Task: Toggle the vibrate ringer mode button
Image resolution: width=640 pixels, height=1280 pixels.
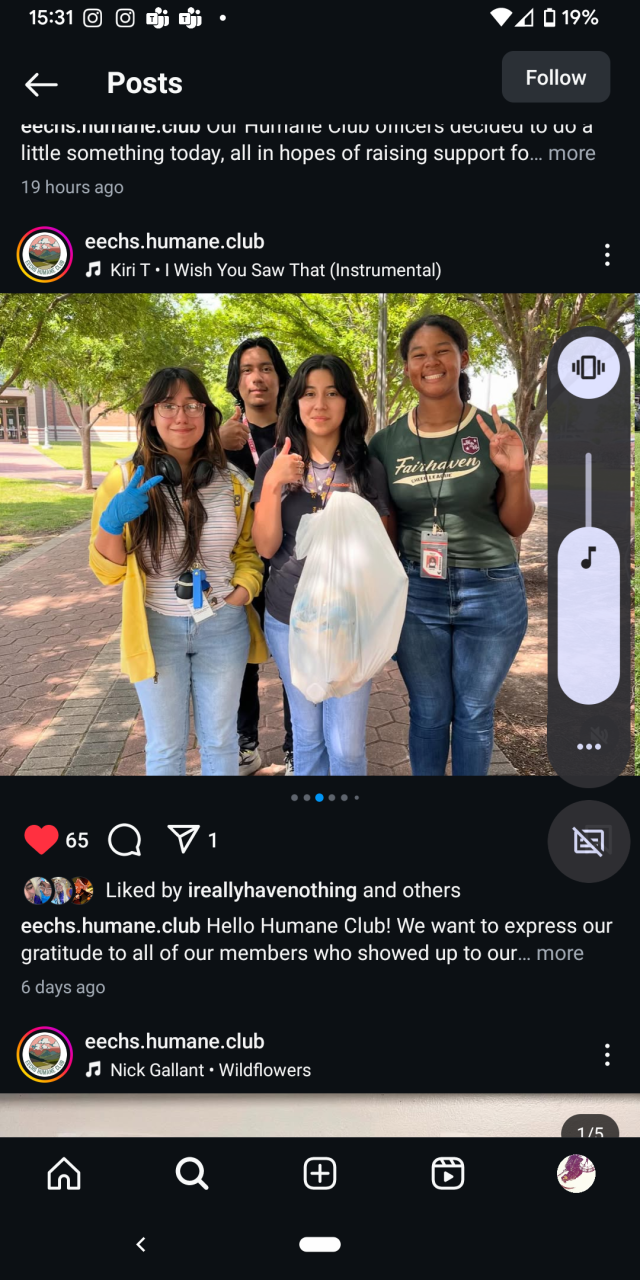Action: (x=588, y=367)
